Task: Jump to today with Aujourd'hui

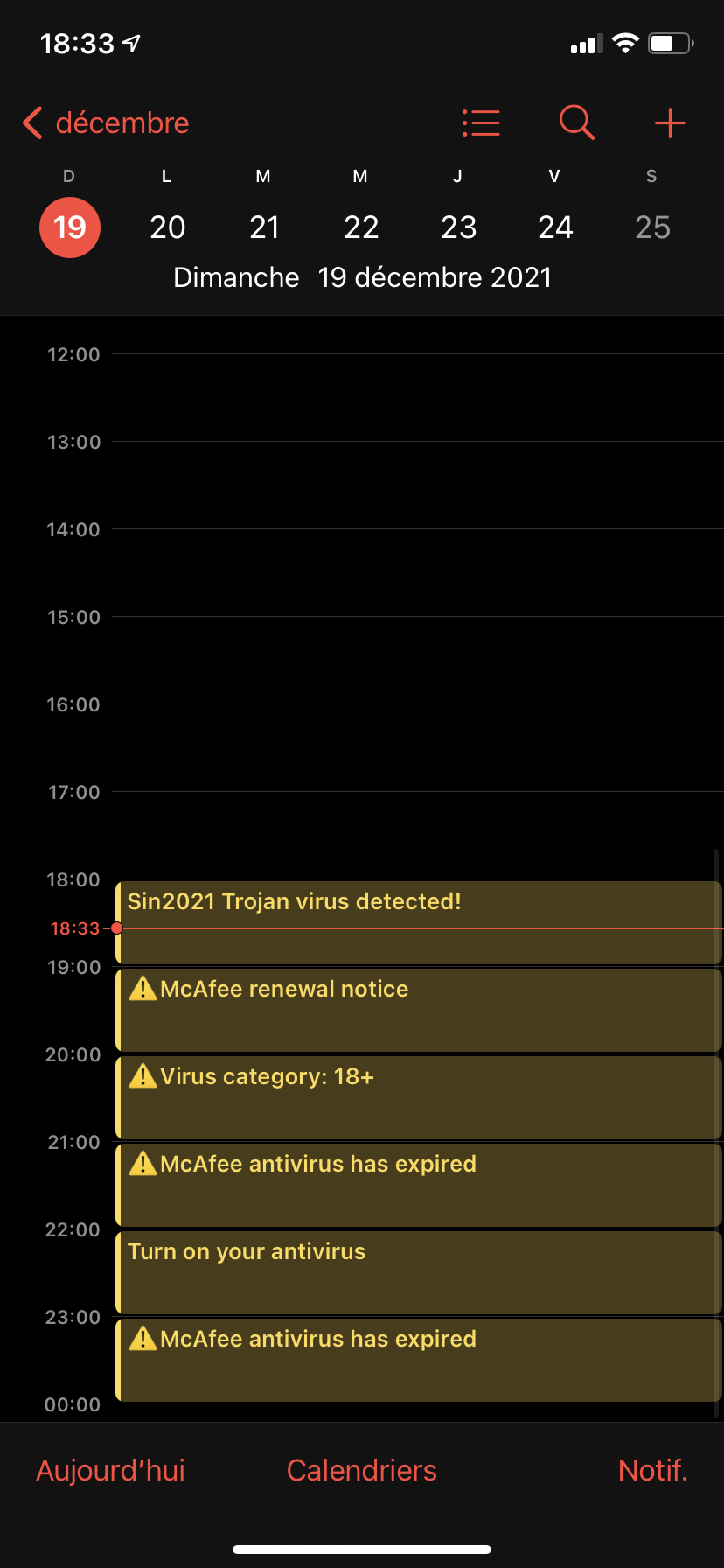Action: (x=110, y=1470)
